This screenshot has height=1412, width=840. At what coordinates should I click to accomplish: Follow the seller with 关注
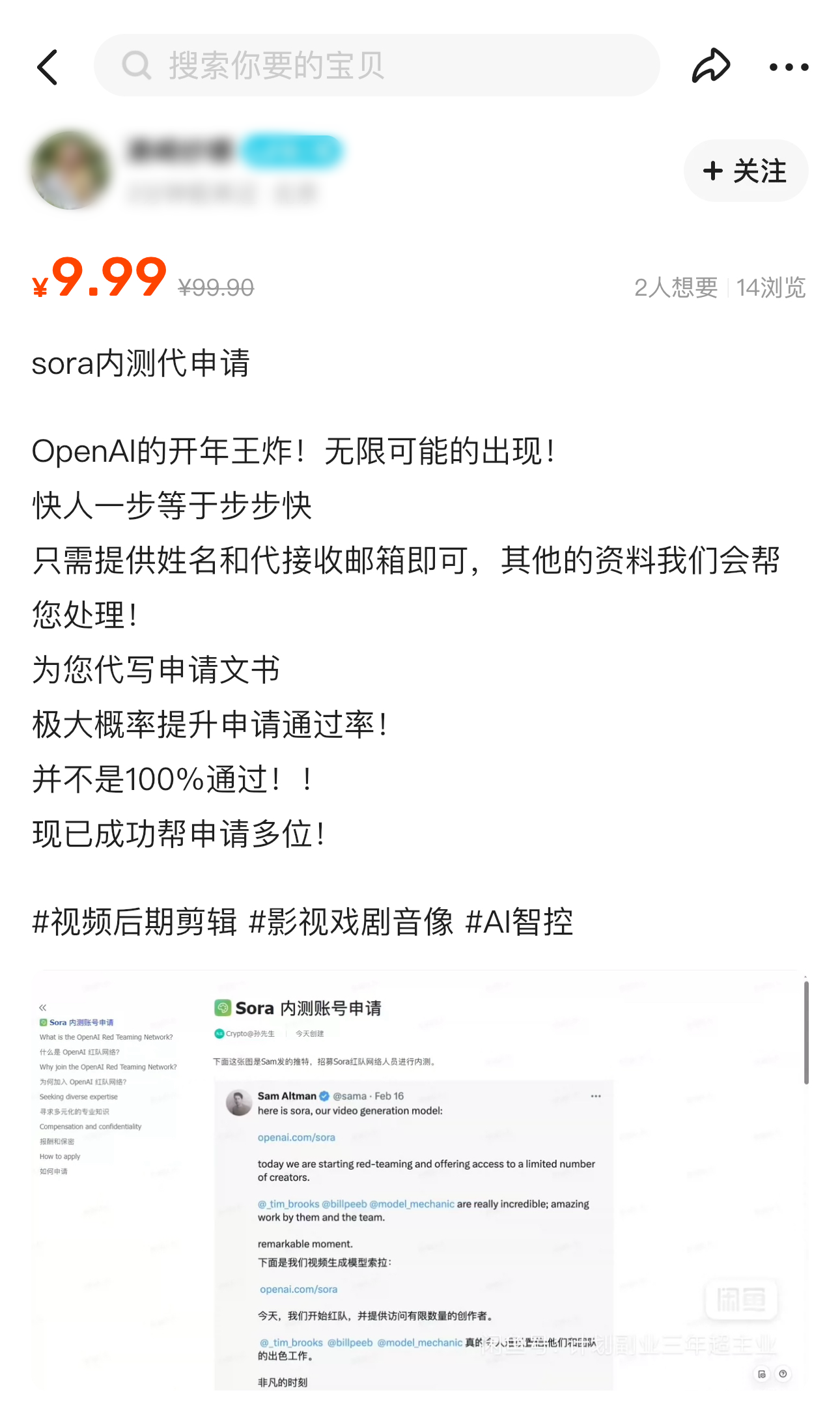coord(746,171)
